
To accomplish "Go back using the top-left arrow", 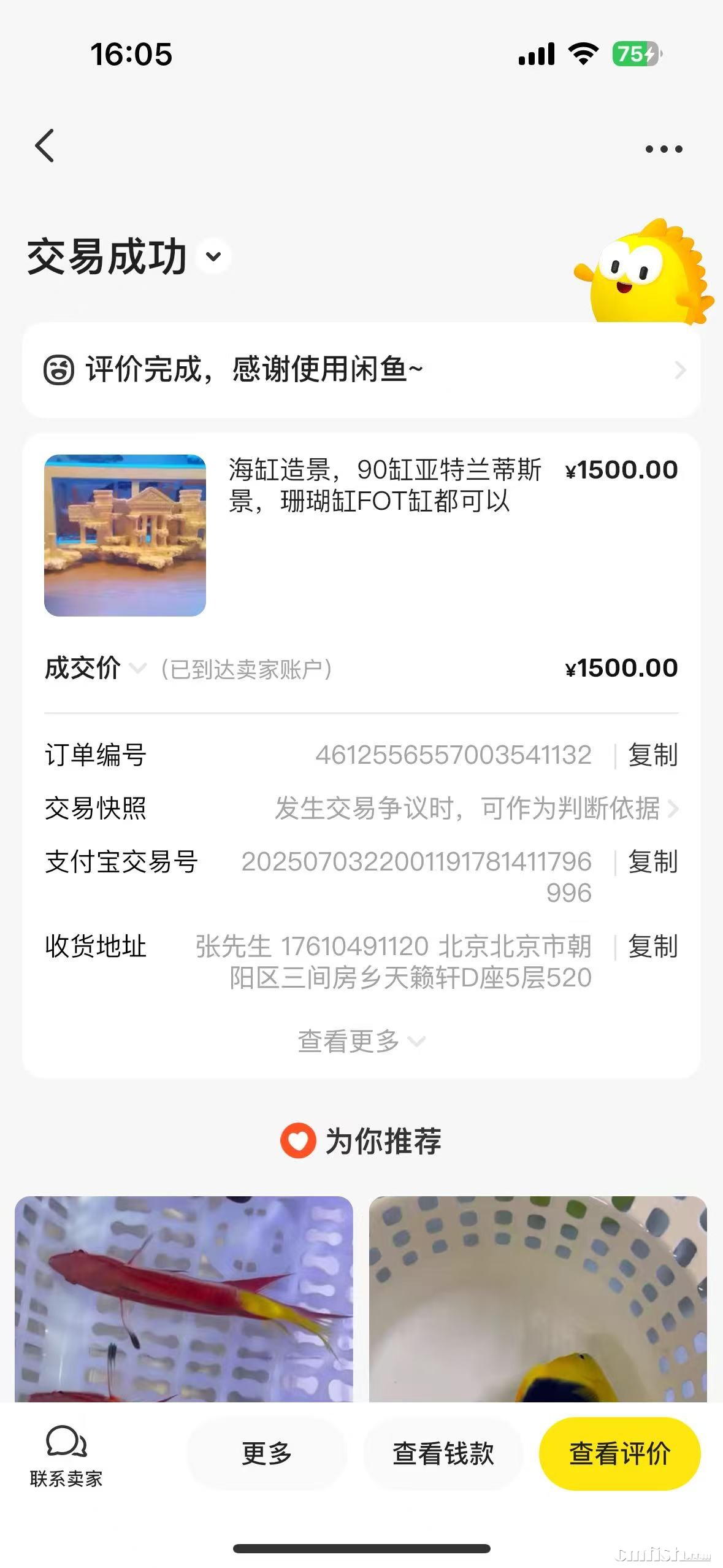I will coord(45,146).
